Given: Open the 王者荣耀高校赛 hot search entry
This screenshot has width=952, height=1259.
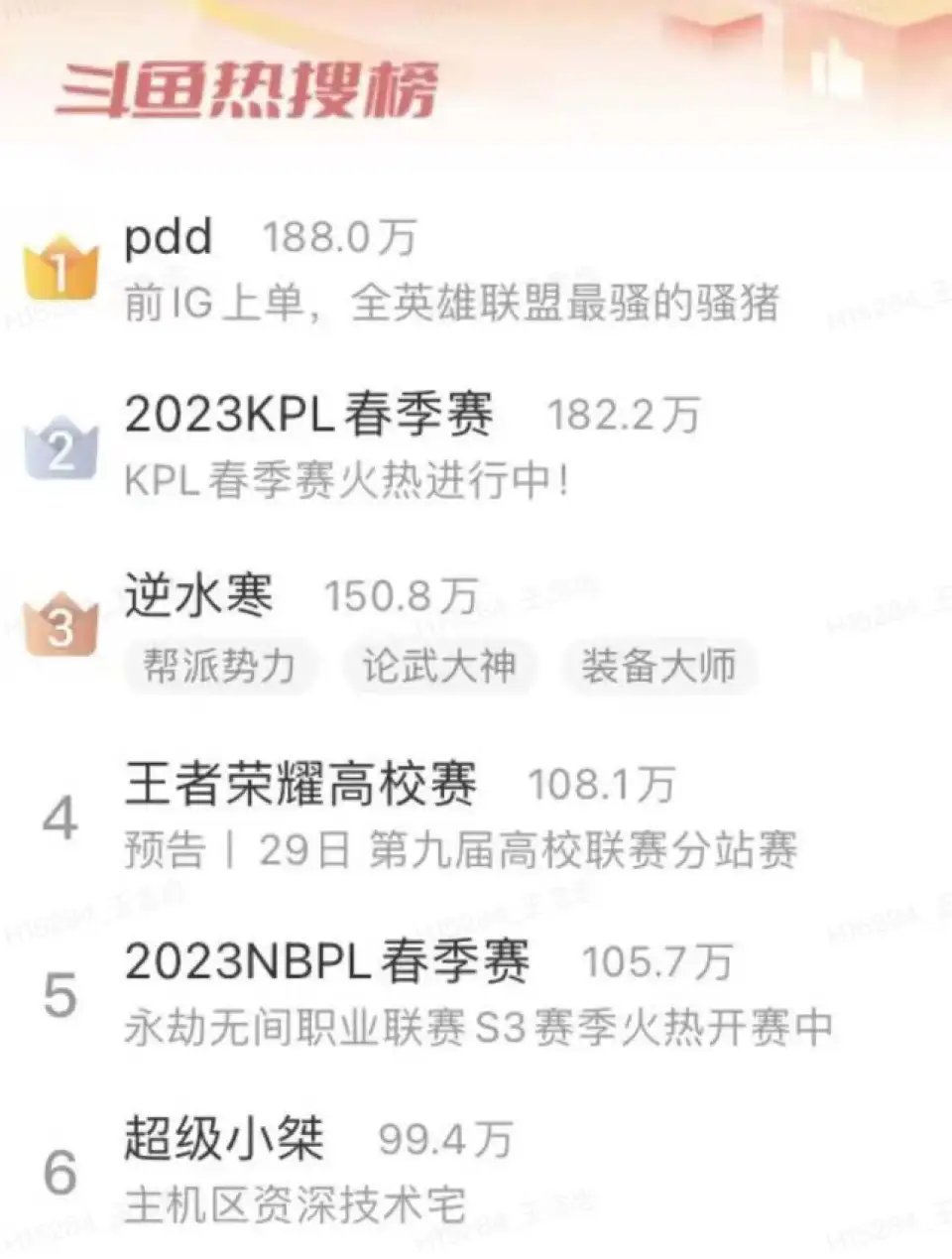Looking at the screenshot, I should (299, 786).
